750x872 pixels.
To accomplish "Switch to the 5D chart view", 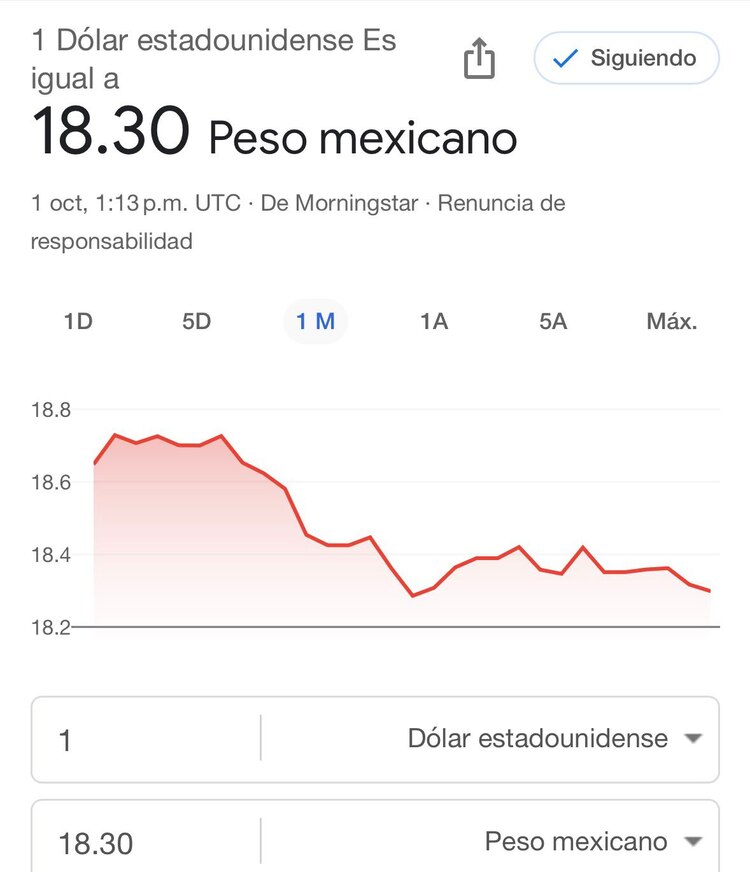I will (197, 321).
